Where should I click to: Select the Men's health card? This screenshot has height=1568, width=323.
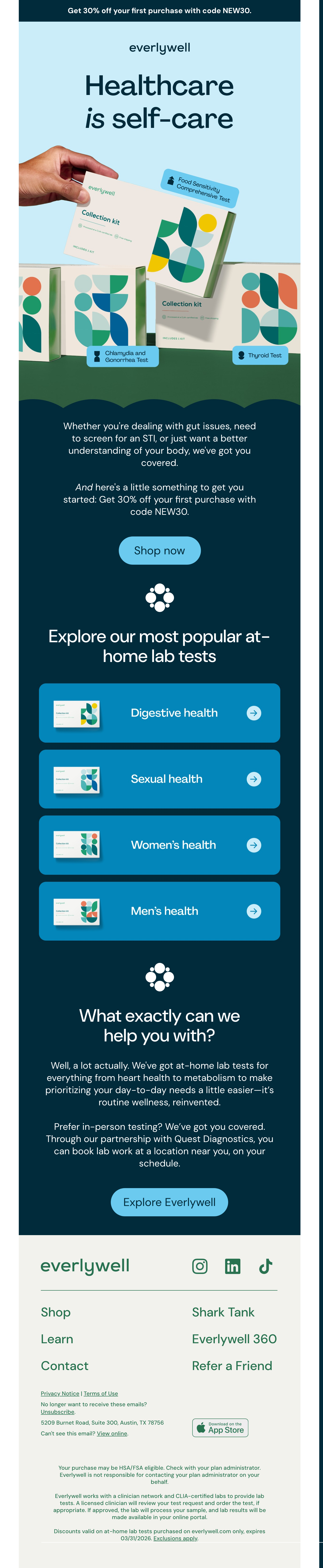[159, 911]
